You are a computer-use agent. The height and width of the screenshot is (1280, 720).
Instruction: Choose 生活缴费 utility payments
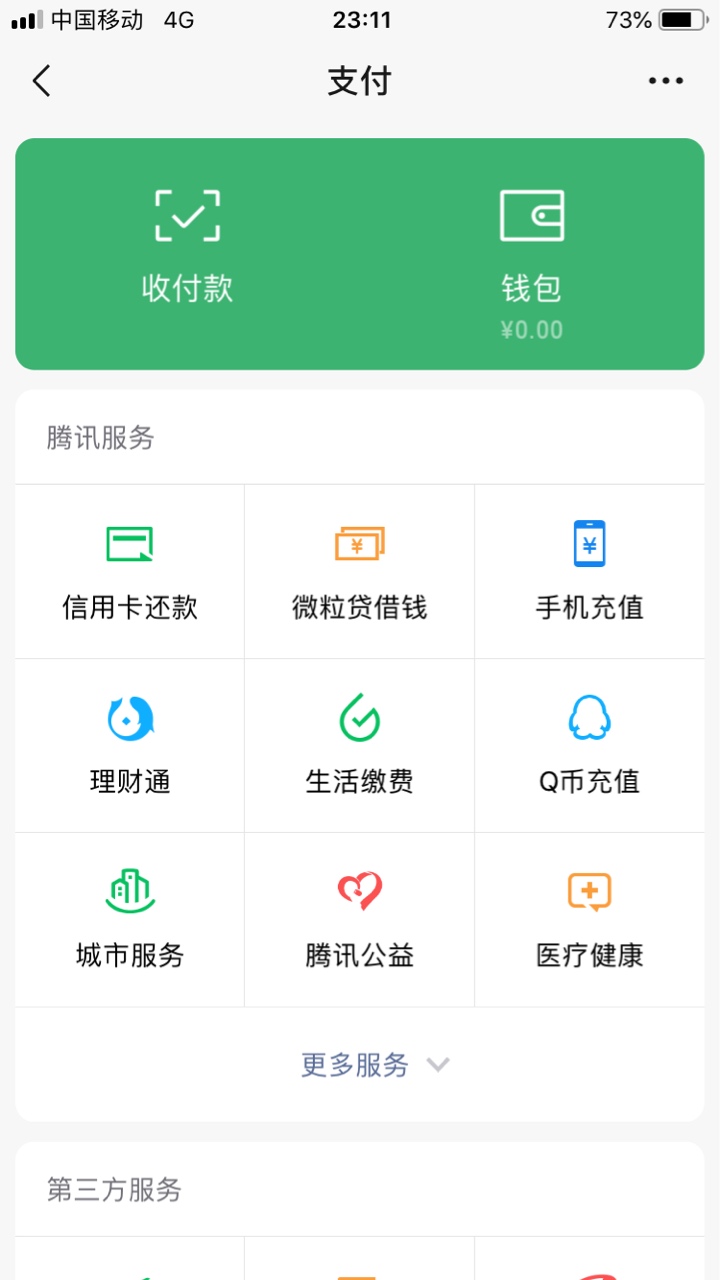coord(360,746)
